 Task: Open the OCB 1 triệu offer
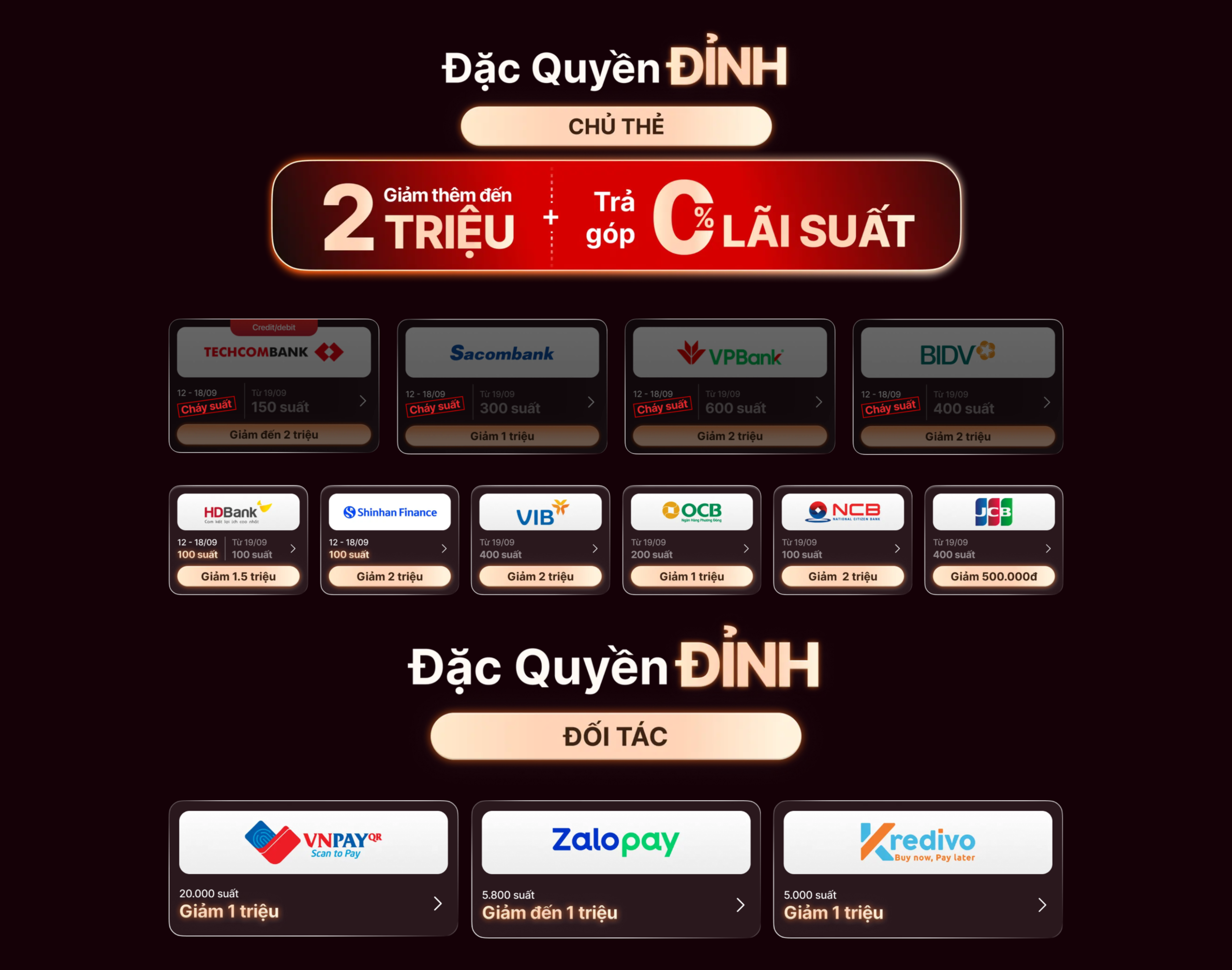click(x=691, y=540)
